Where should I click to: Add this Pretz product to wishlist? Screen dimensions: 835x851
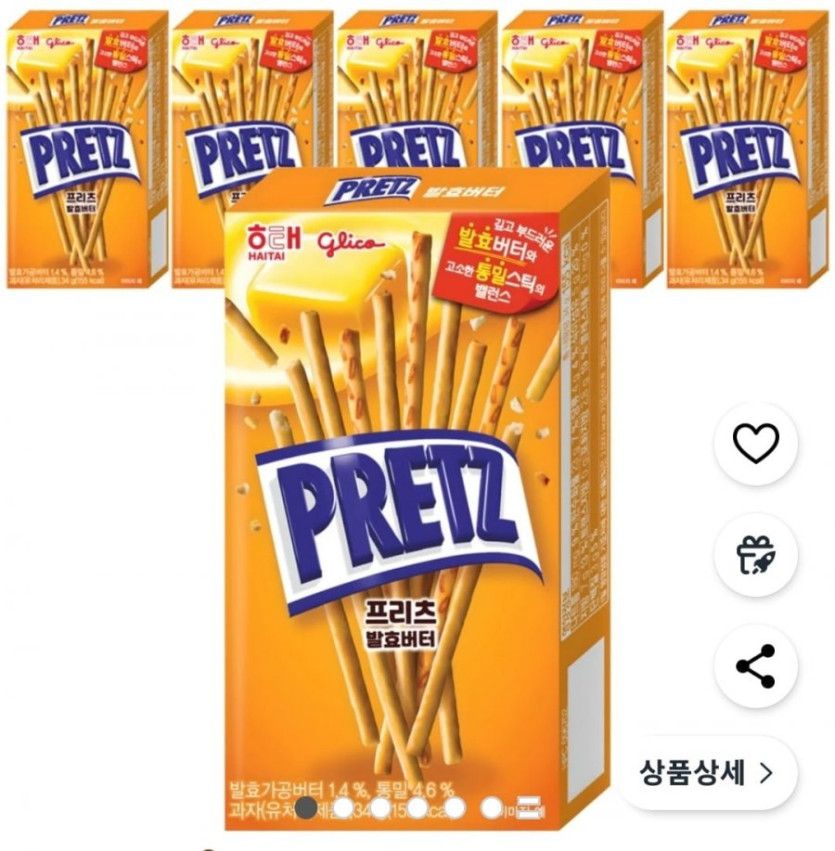755,444
